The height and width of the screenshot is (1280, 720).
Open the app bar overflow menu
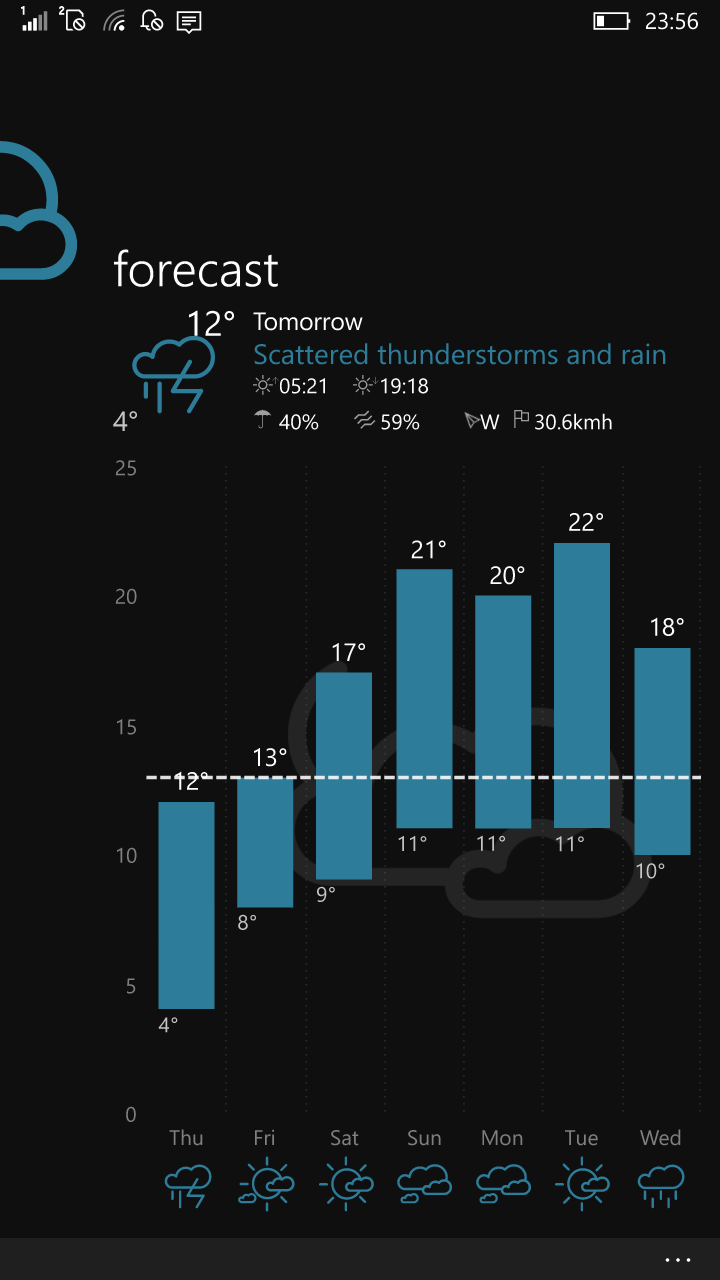[x=678, y=1260]
